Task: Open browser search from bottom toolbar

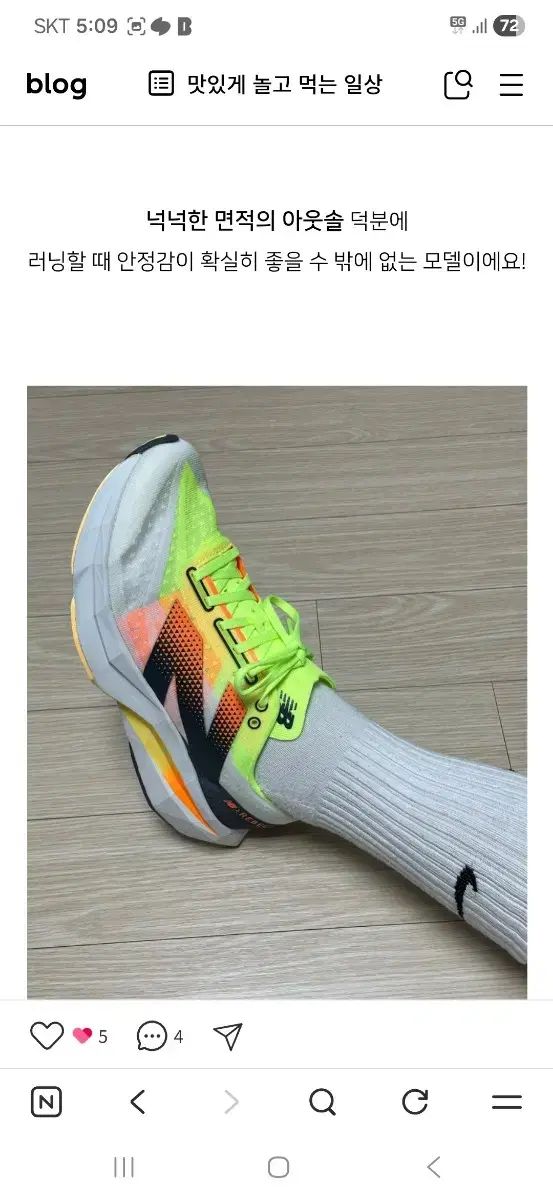Action: tap(322, 1102)
